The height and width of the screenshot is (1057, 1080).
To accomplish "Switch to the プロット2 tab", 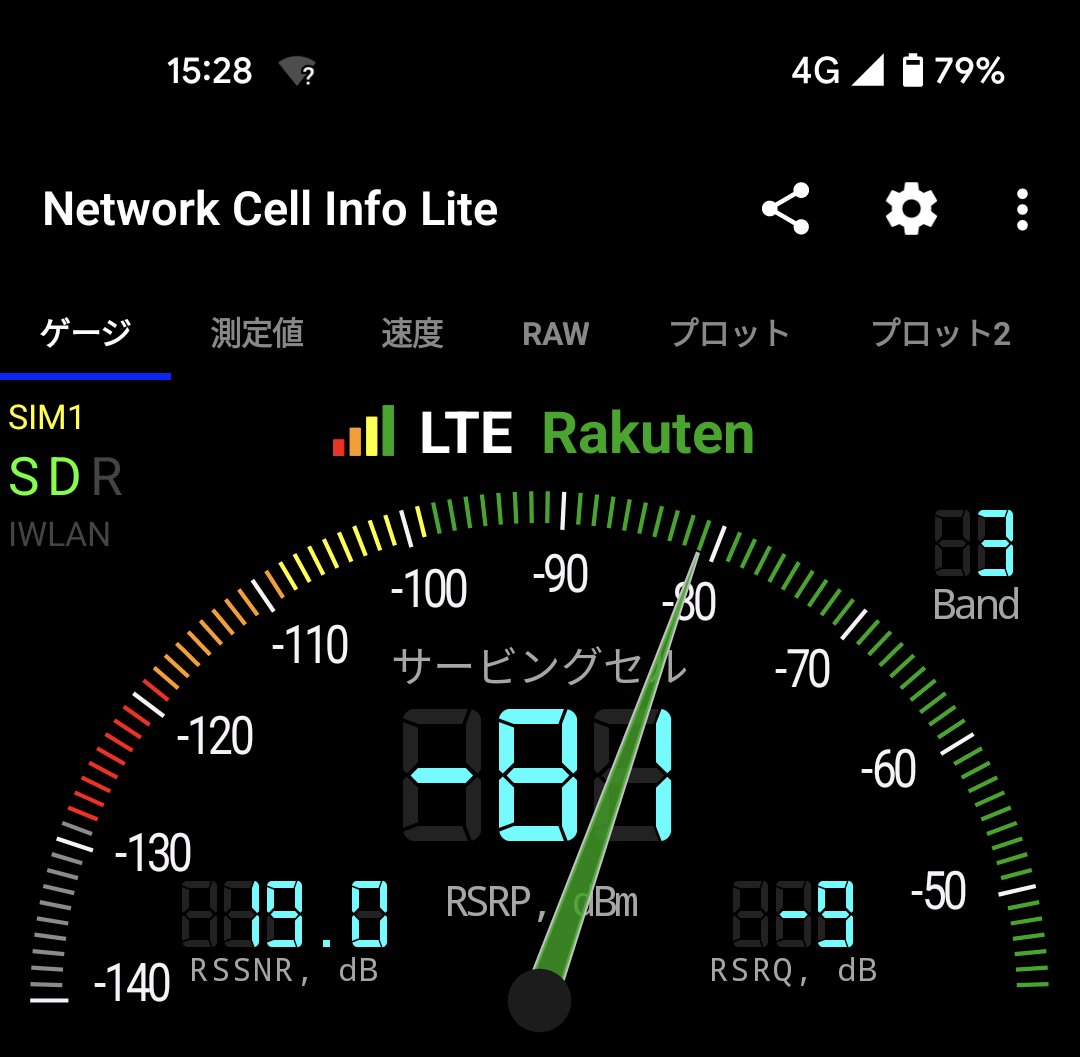I will [940, 334].
